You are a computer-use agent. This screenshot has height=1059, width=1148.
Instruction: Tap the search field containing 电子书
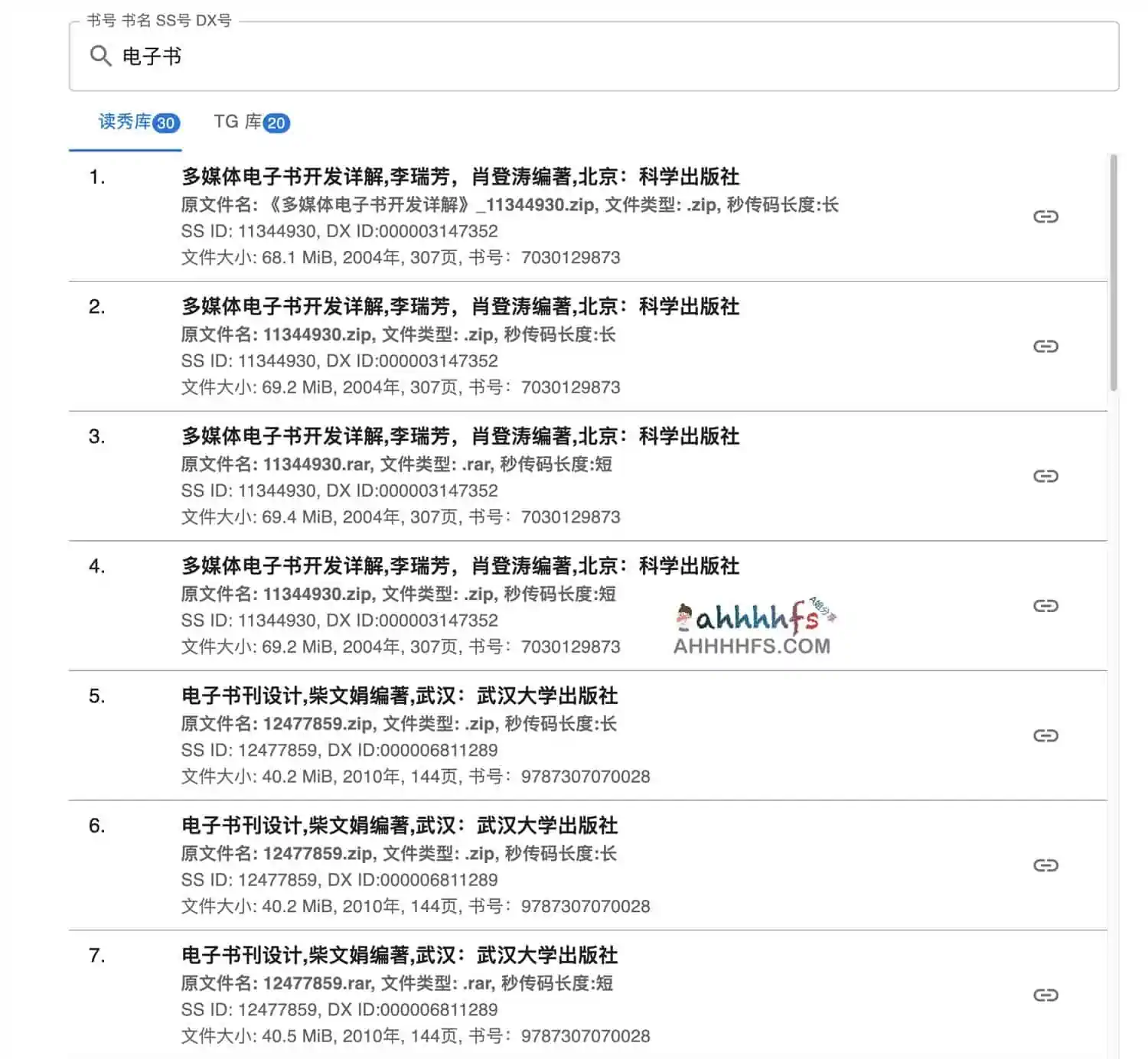point(593,57)
